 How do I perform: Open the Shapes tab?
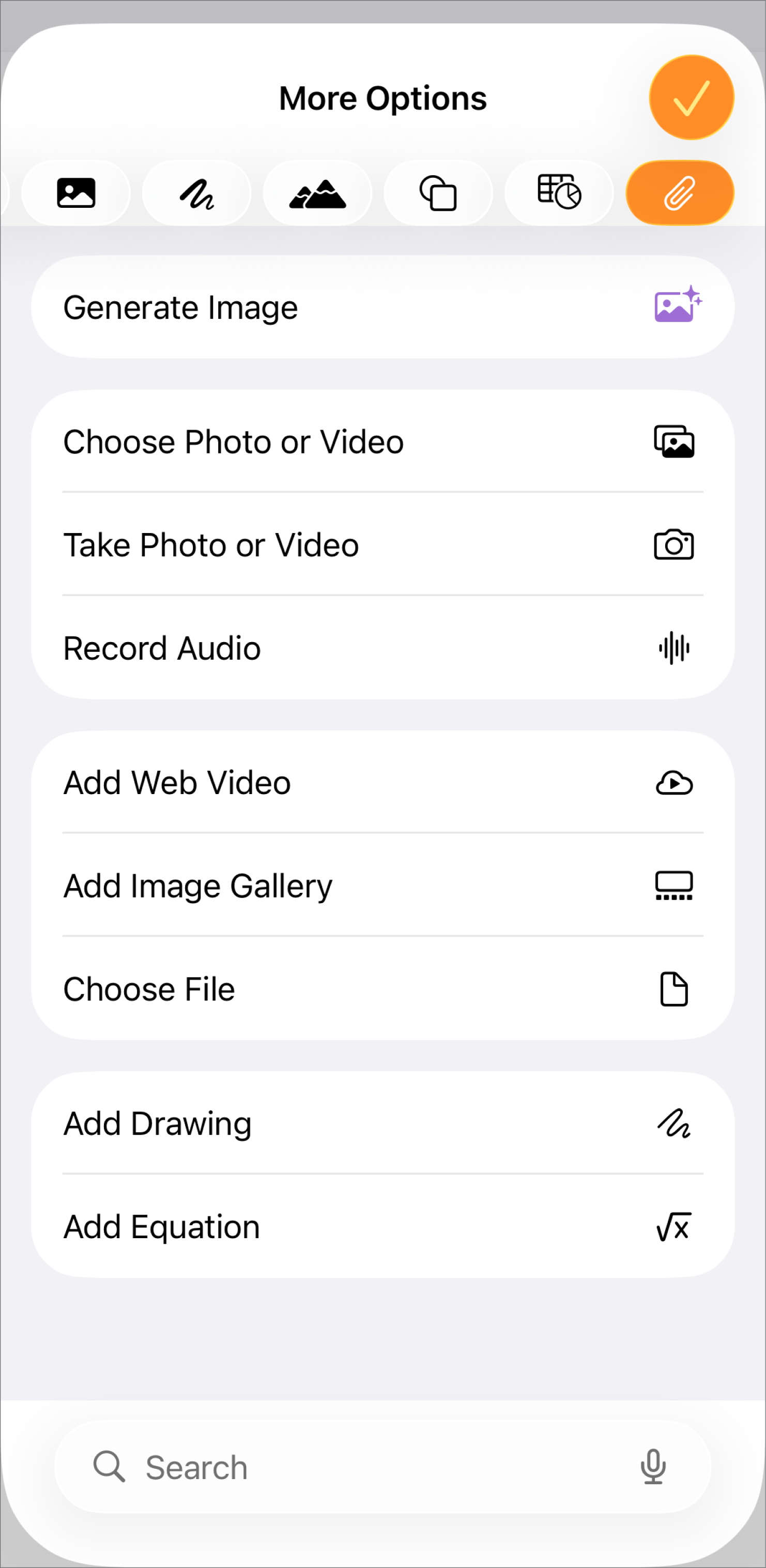(438, 192)
